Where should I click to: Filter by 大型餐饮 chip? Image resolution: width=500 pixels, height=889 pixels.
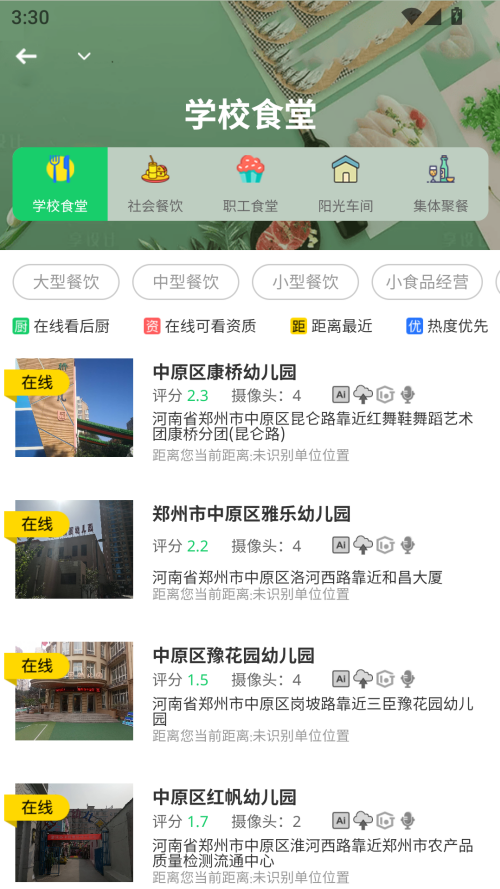tap(66, 282)
